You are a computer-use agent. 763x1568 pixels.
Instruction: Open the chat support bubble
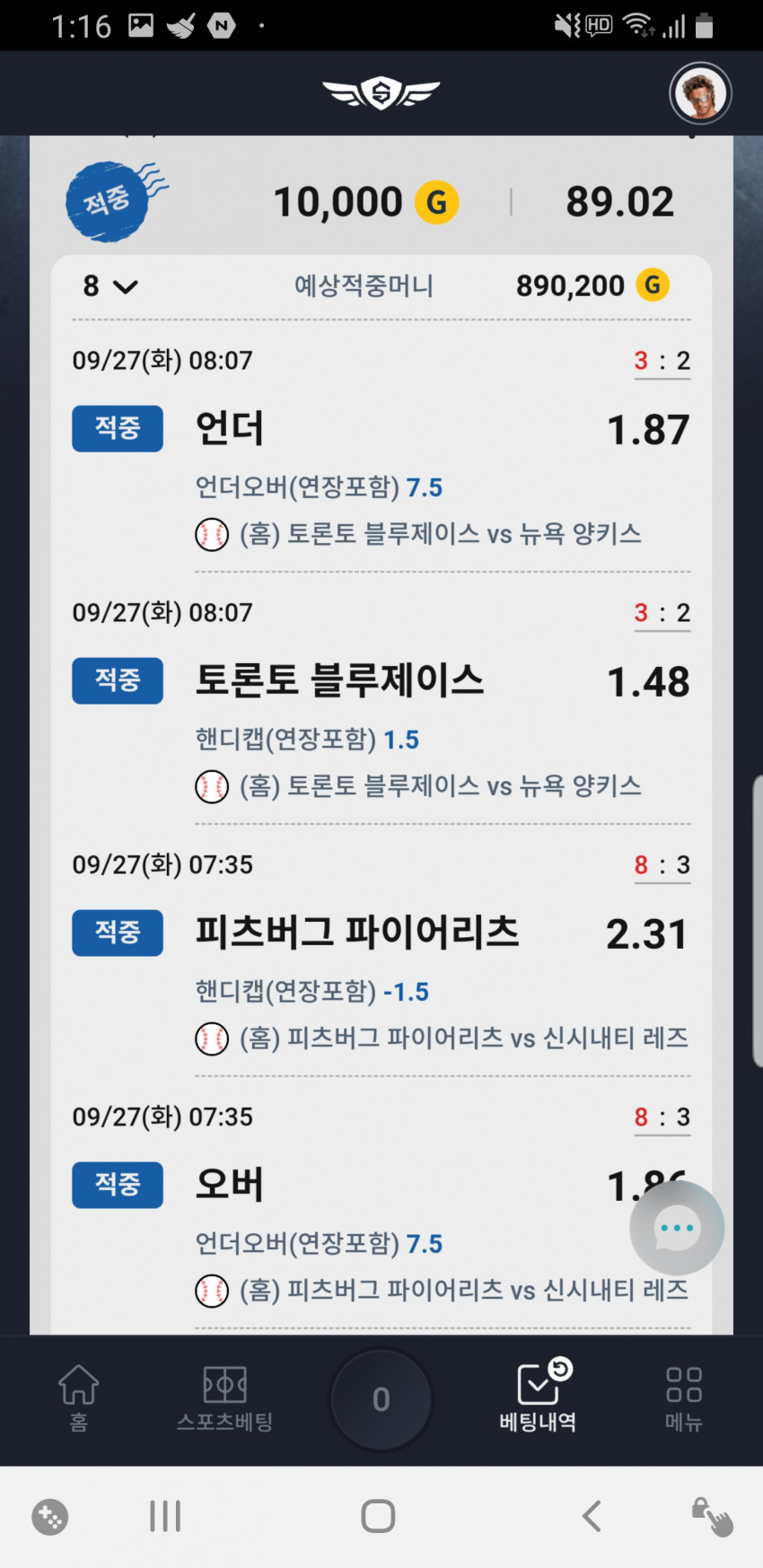tap(677, 1228)
